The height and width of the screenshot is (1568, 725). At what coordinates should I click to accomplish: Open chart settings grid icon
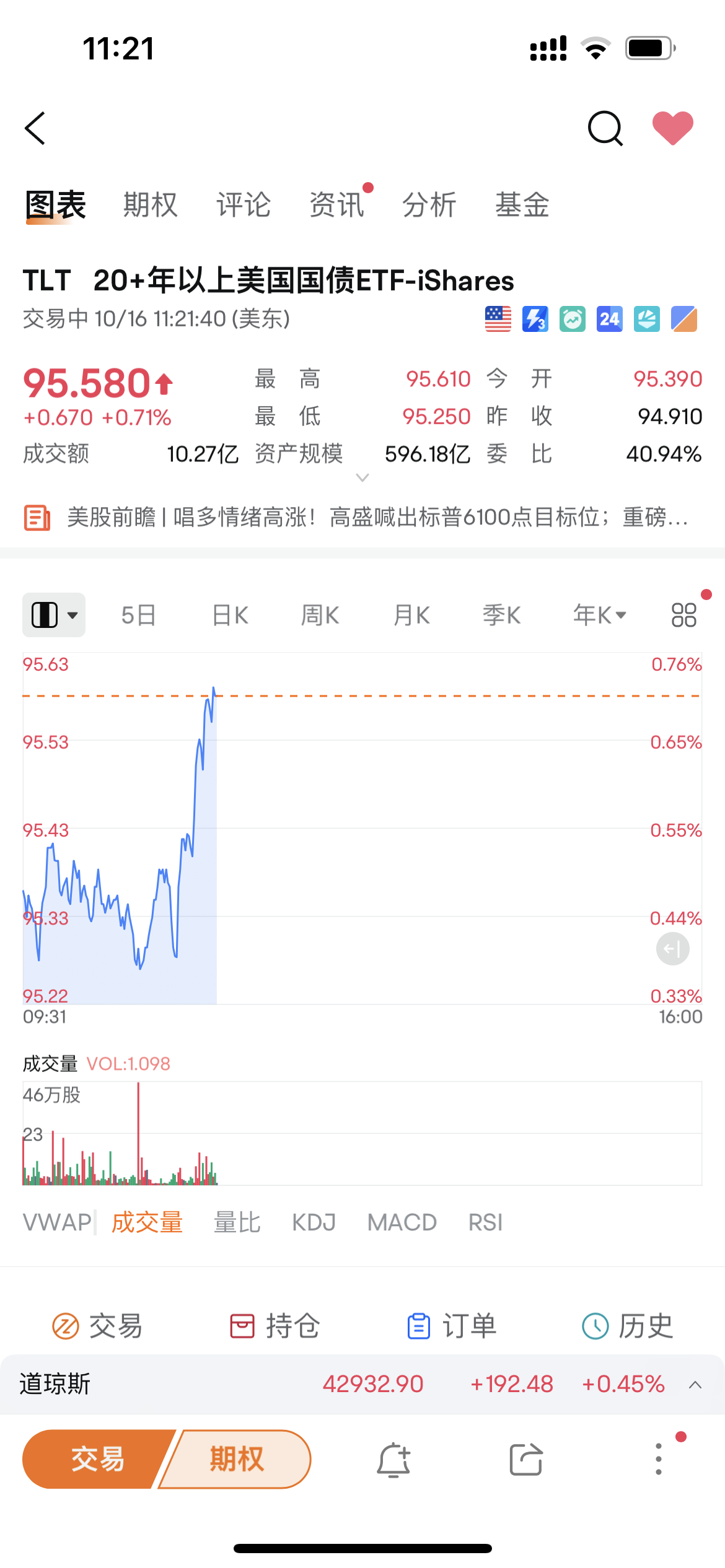(683, 615)
